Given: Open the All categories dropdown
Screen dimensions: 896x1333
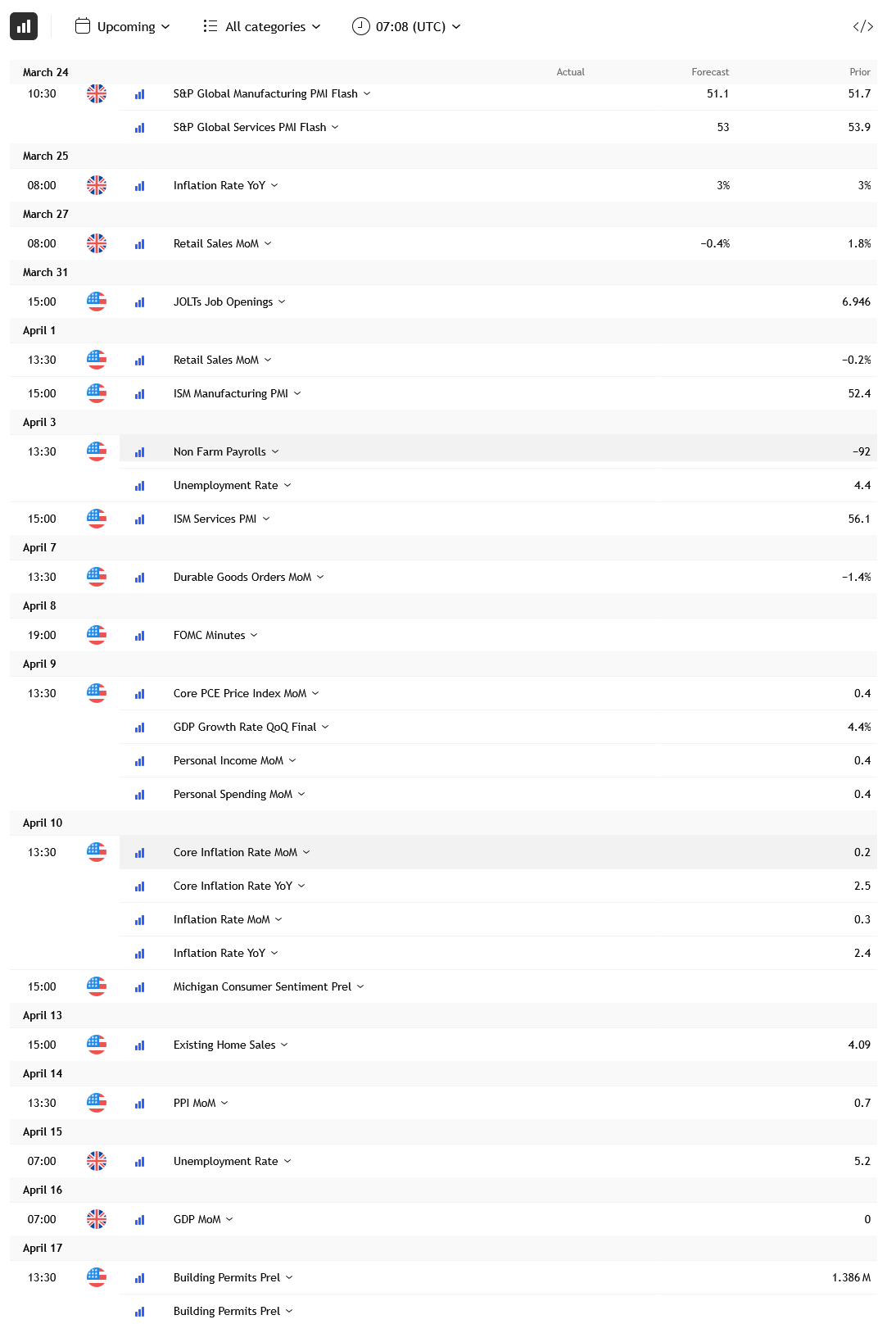Looking at the screenshot, I should (x=265, y=26).
